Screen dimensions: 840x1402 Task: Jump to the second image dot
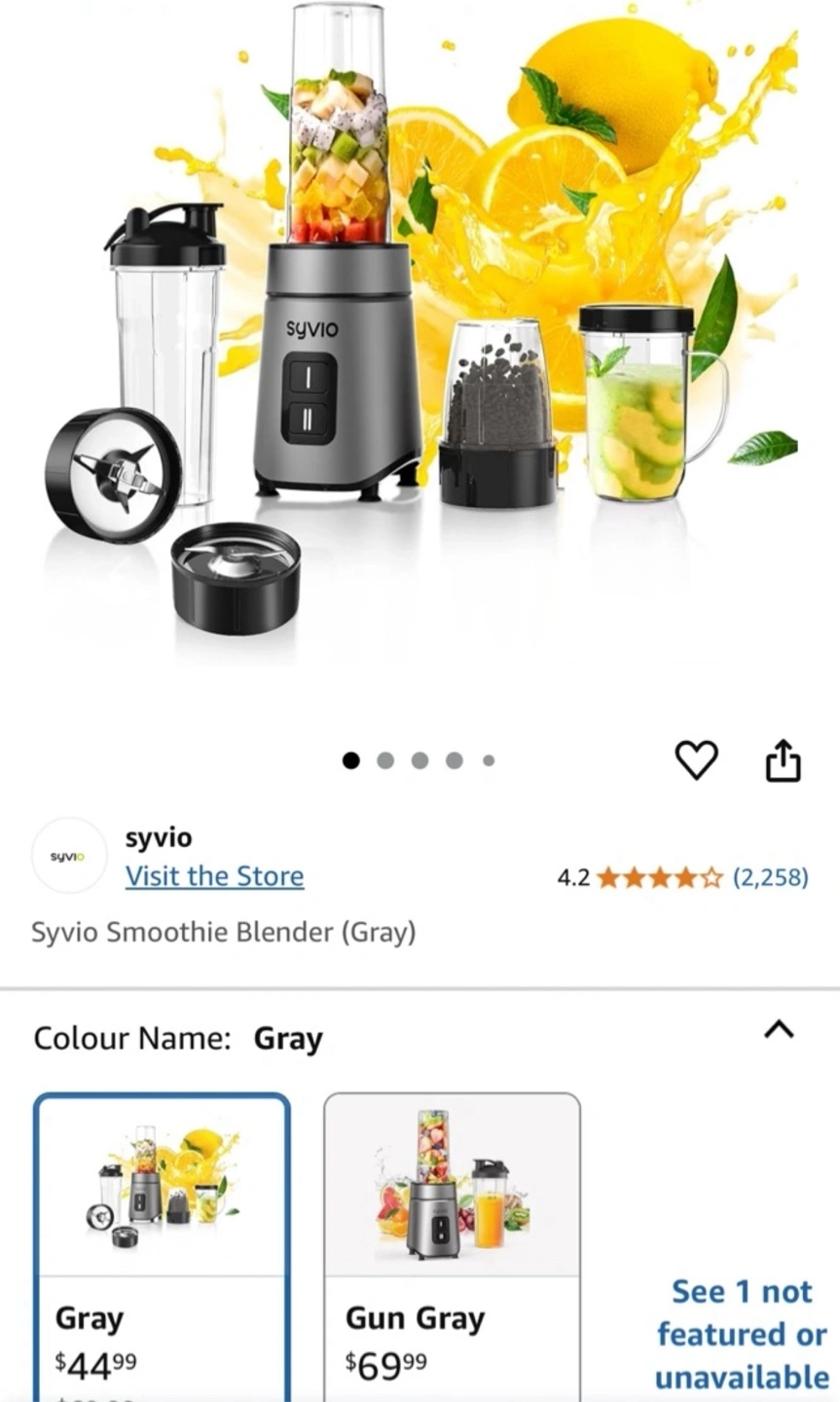pos(385,760)
